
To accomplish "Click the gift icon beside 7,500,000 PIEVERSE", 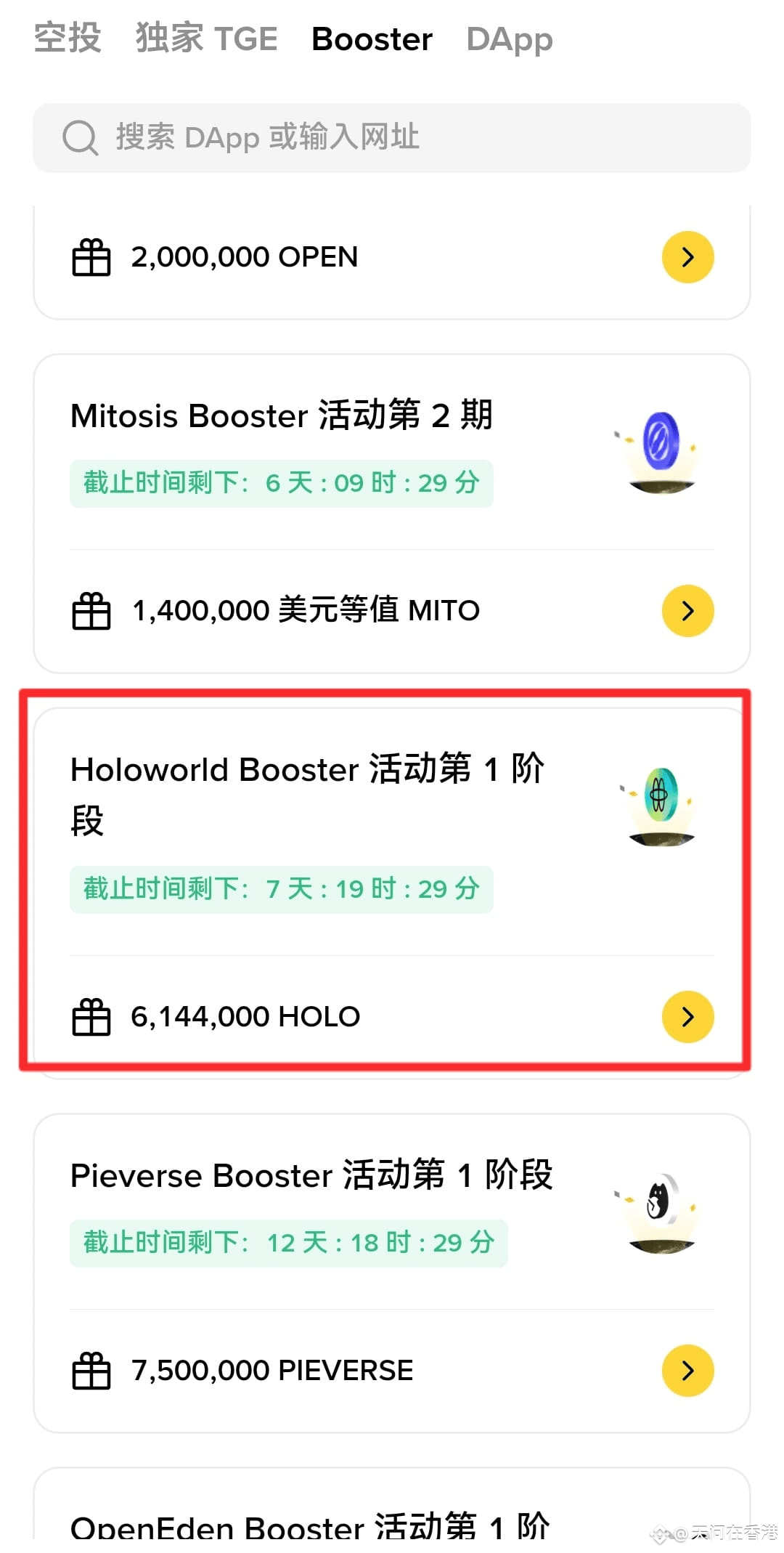I will [90, 1371].
